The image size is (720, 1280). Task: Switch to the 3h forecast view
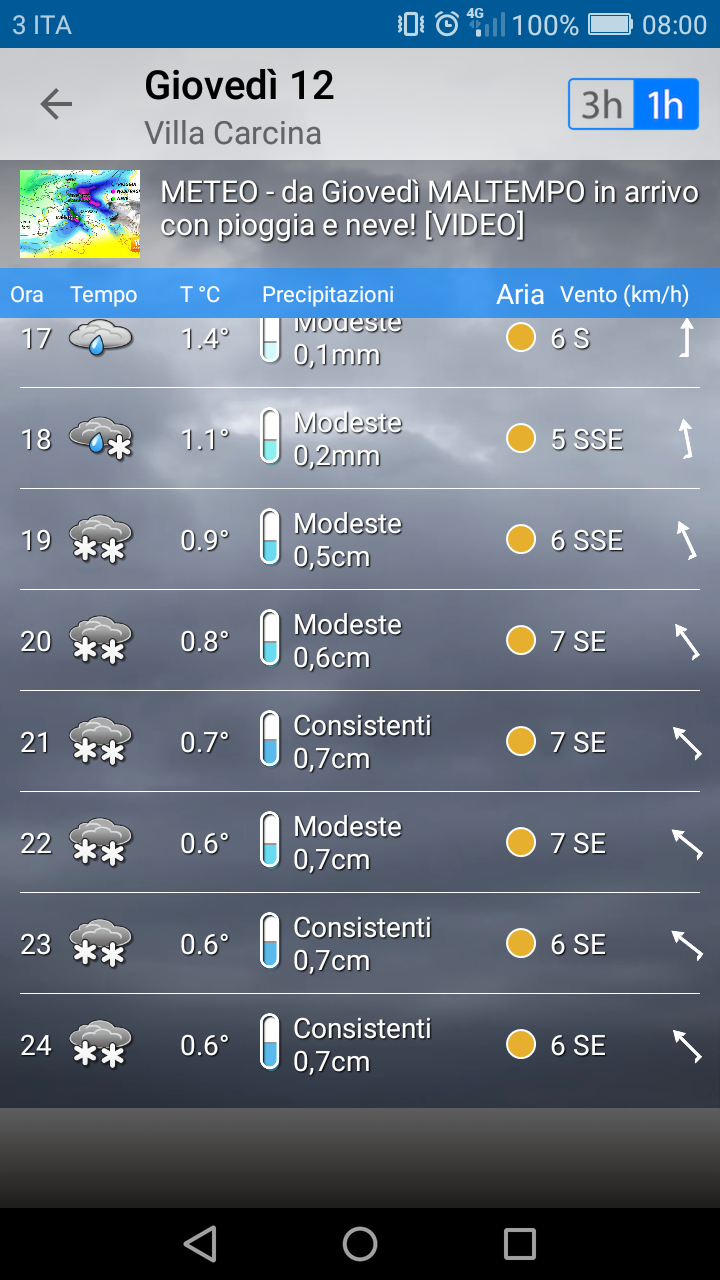tap(602, 104)
